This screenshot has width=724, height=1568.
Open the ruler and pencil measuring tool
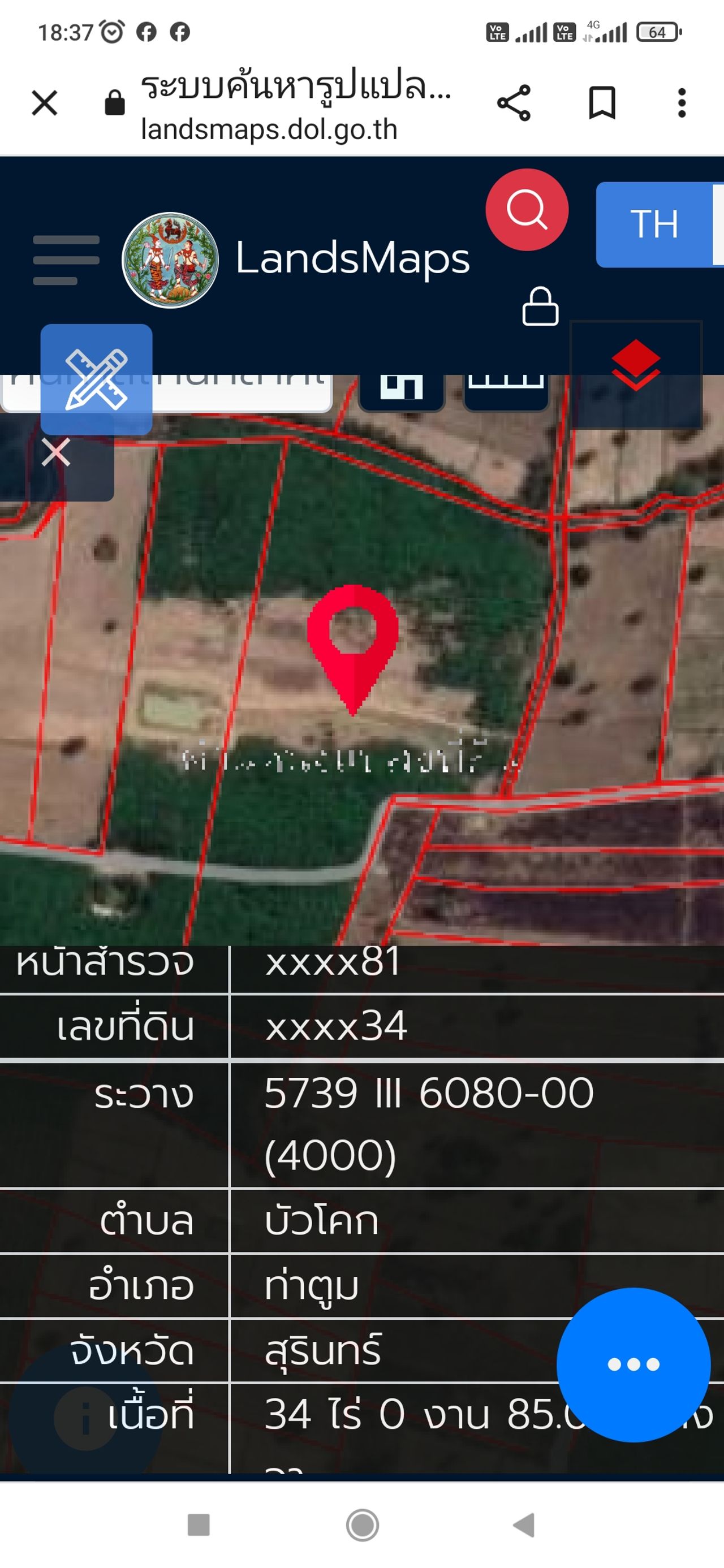pyautogui.click(x=96, y=379)
